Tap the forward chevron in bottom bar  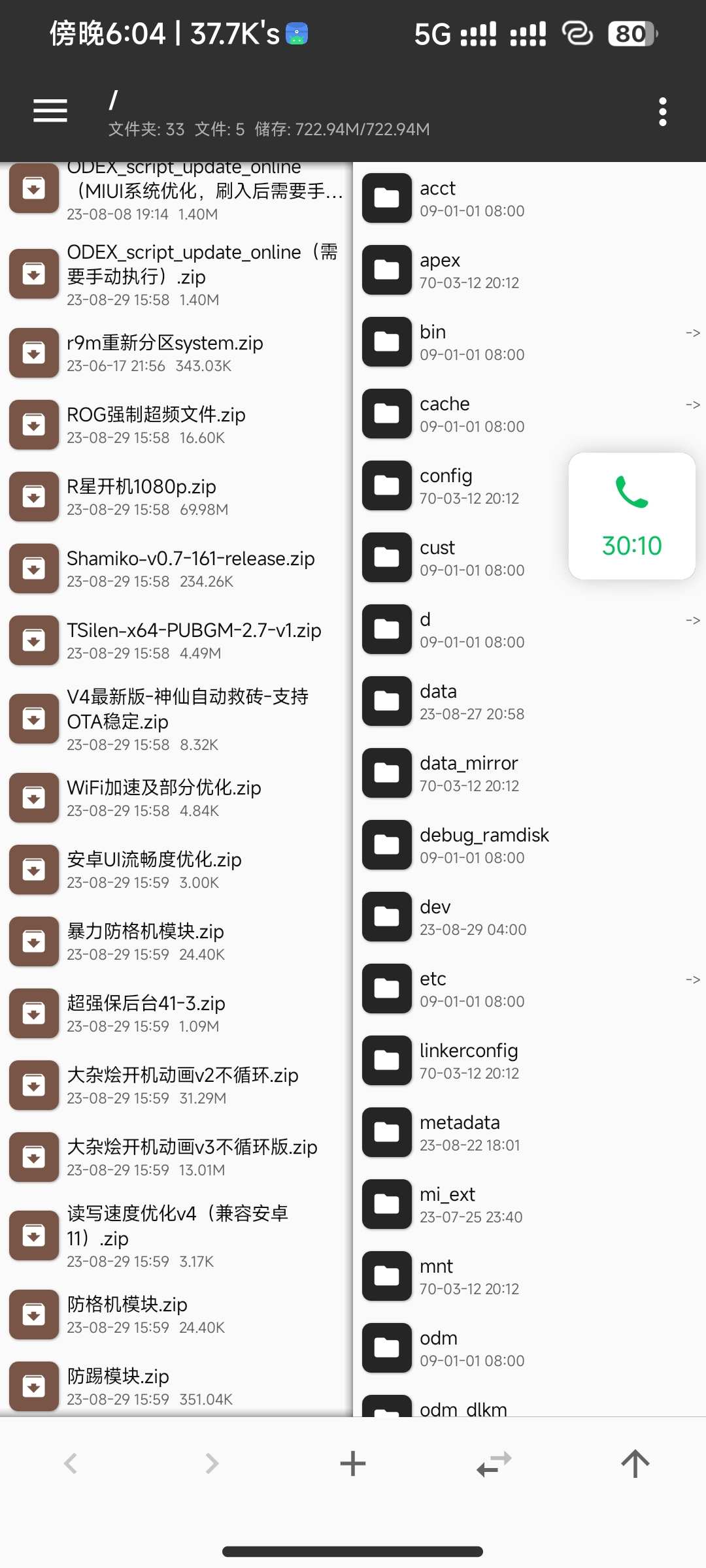pyautogui.click(x=211, y=1463)
